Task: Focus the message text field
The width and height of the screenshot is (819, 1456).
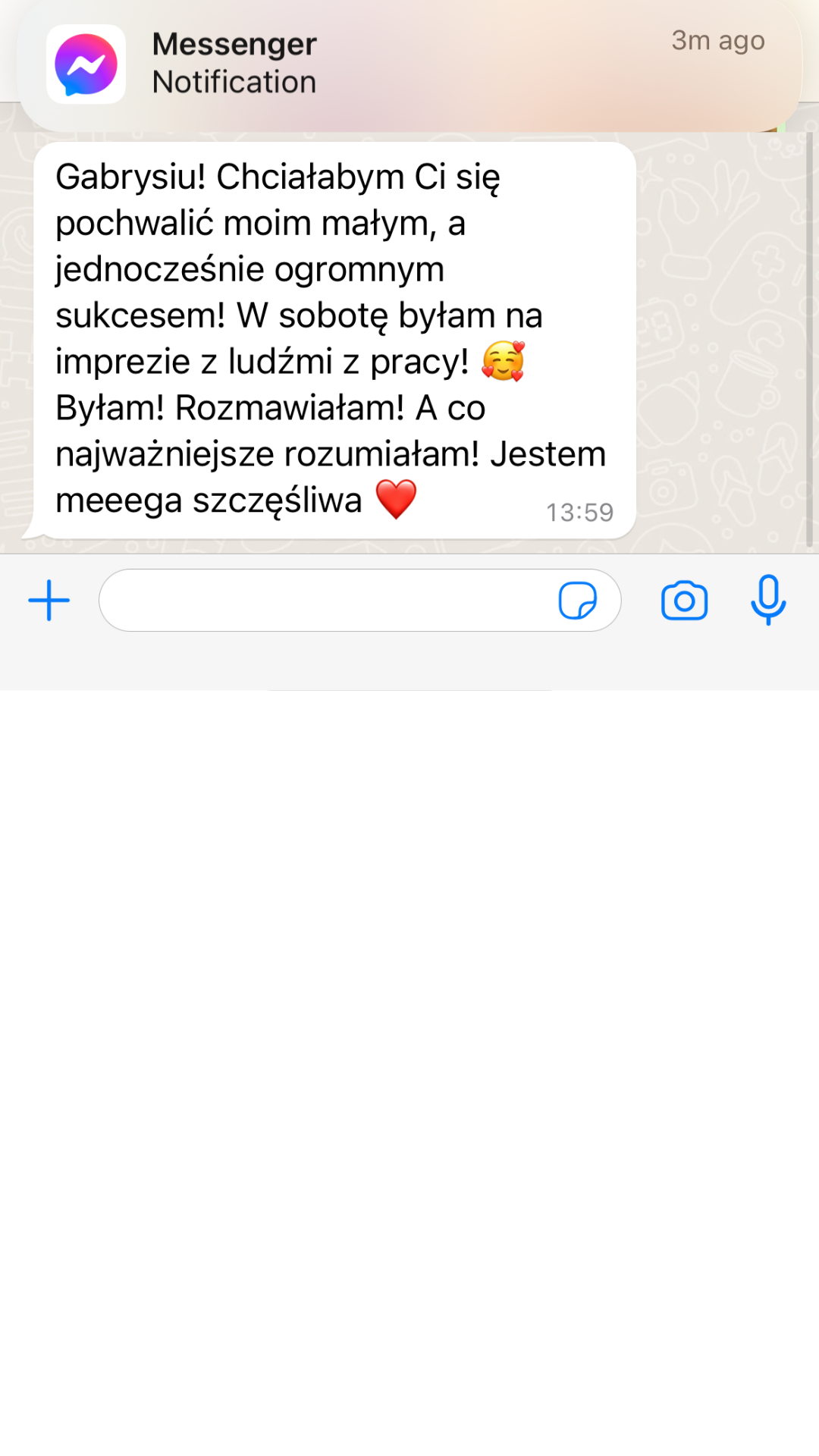Action: 326,601
